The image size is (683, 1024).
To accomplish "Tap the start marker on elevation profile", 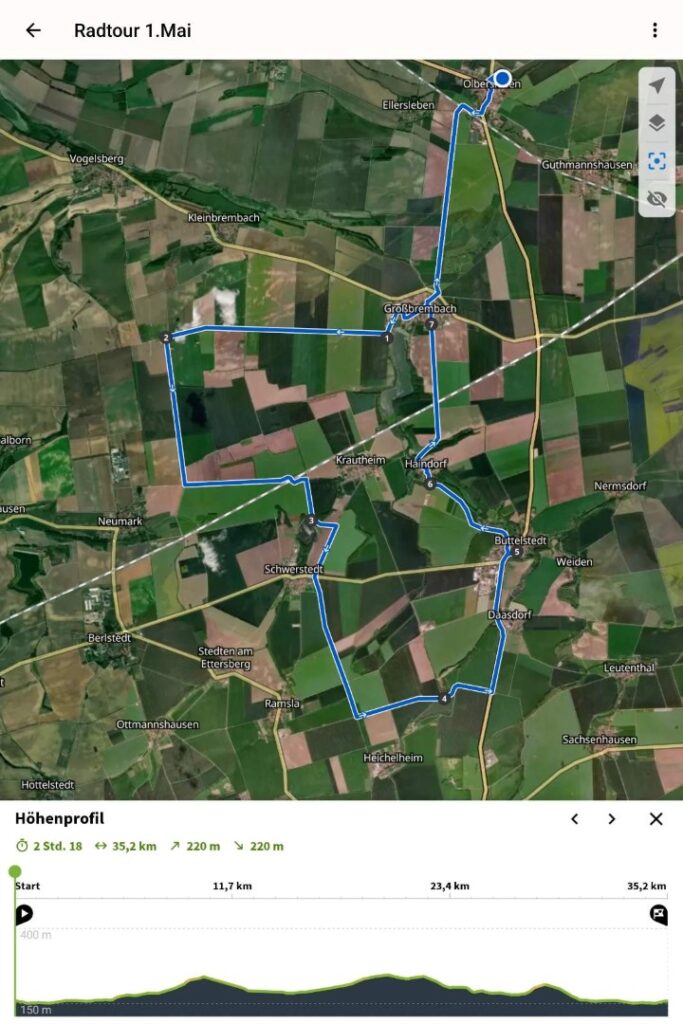I will pos(23,913).
